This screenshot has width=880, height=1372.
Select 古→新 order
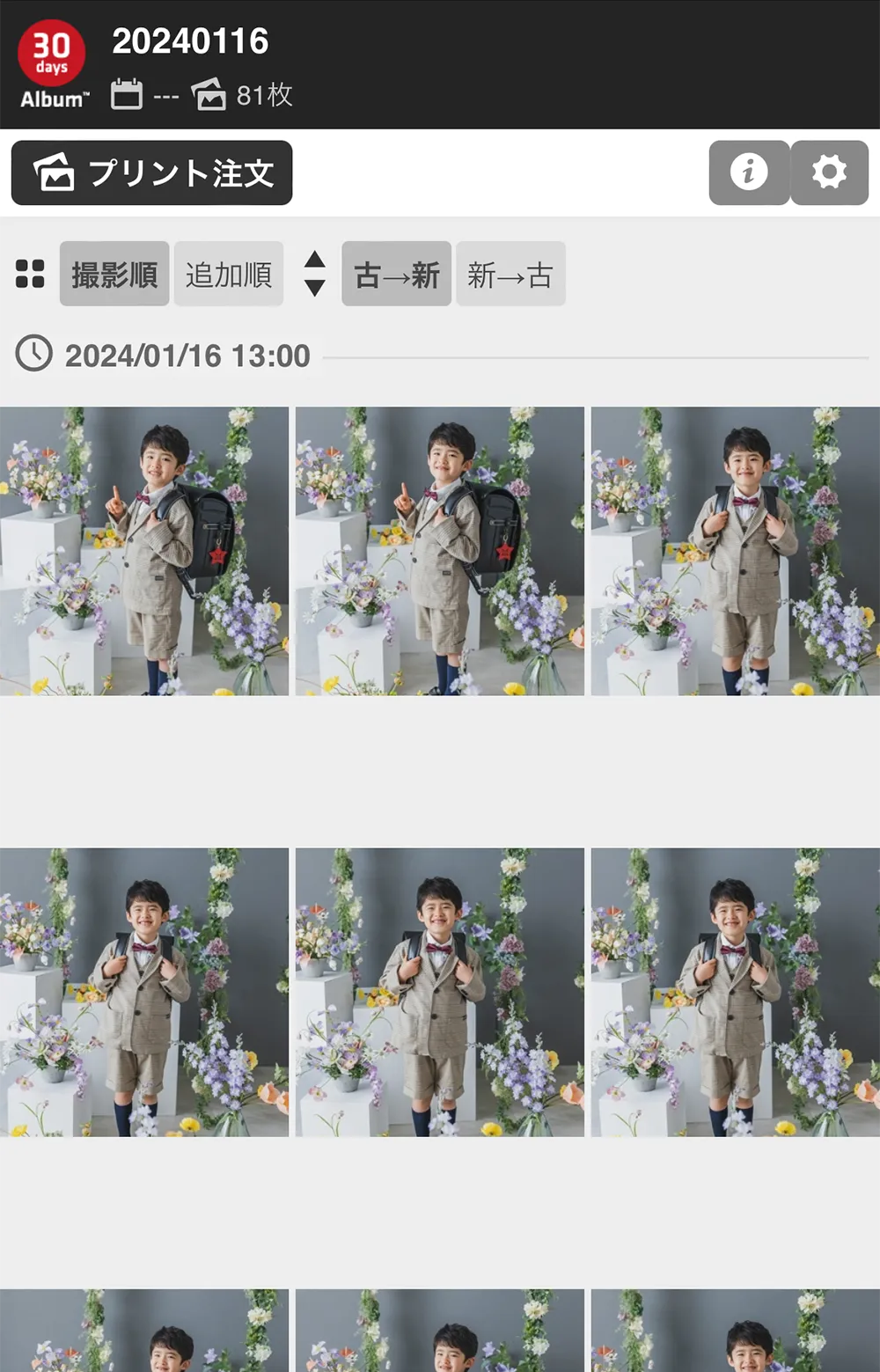tap(396, 275)
